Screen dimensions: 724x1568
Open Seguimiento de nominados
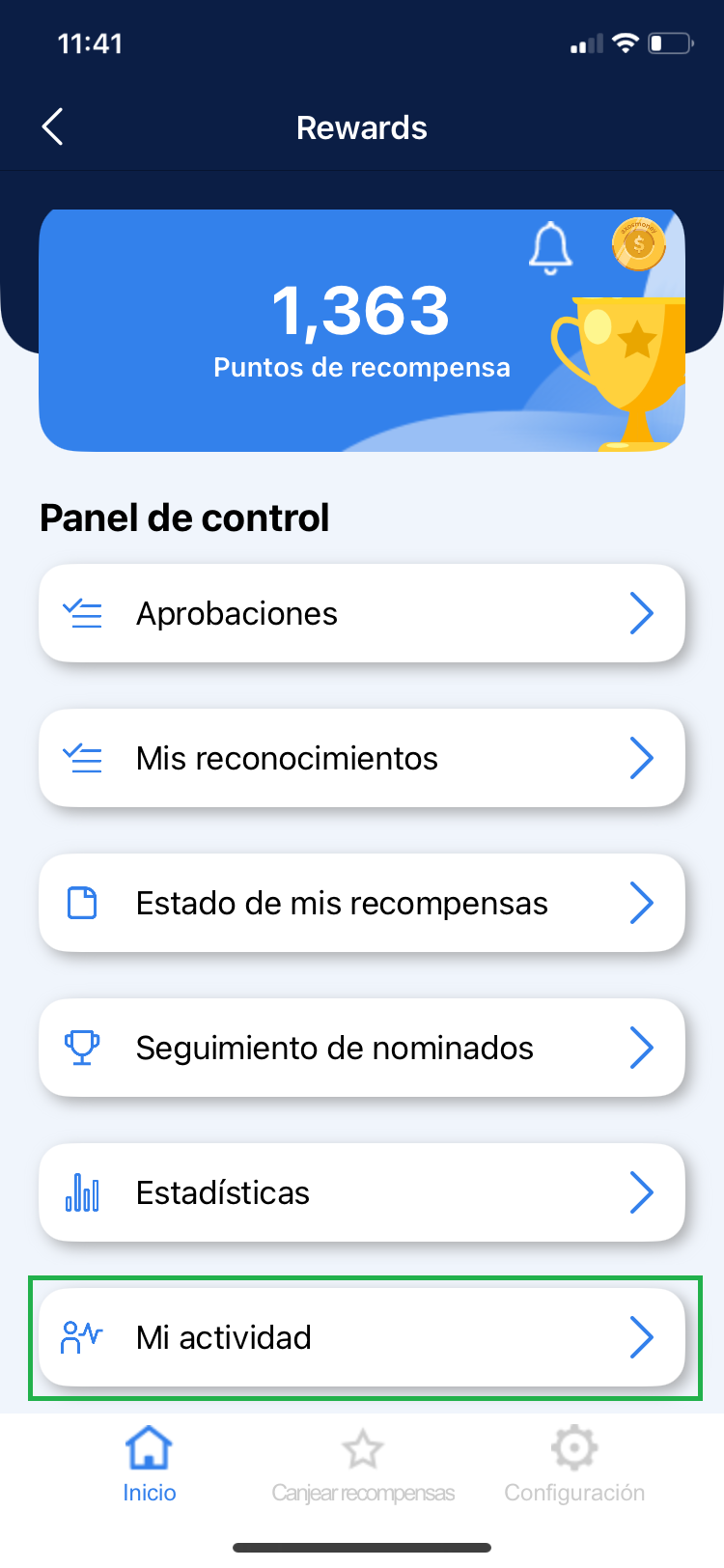(x=362, y=1048)
